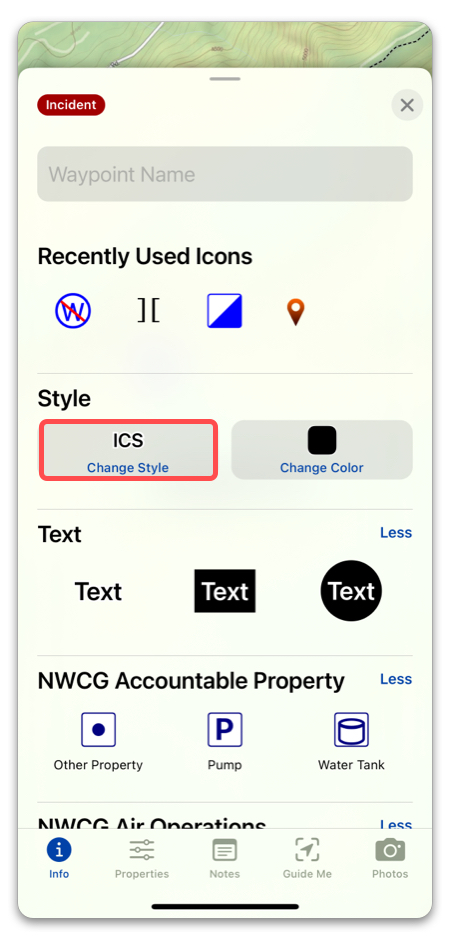450x940 pixels.
Task: Change Style from ICS
Action: point(128,450)
